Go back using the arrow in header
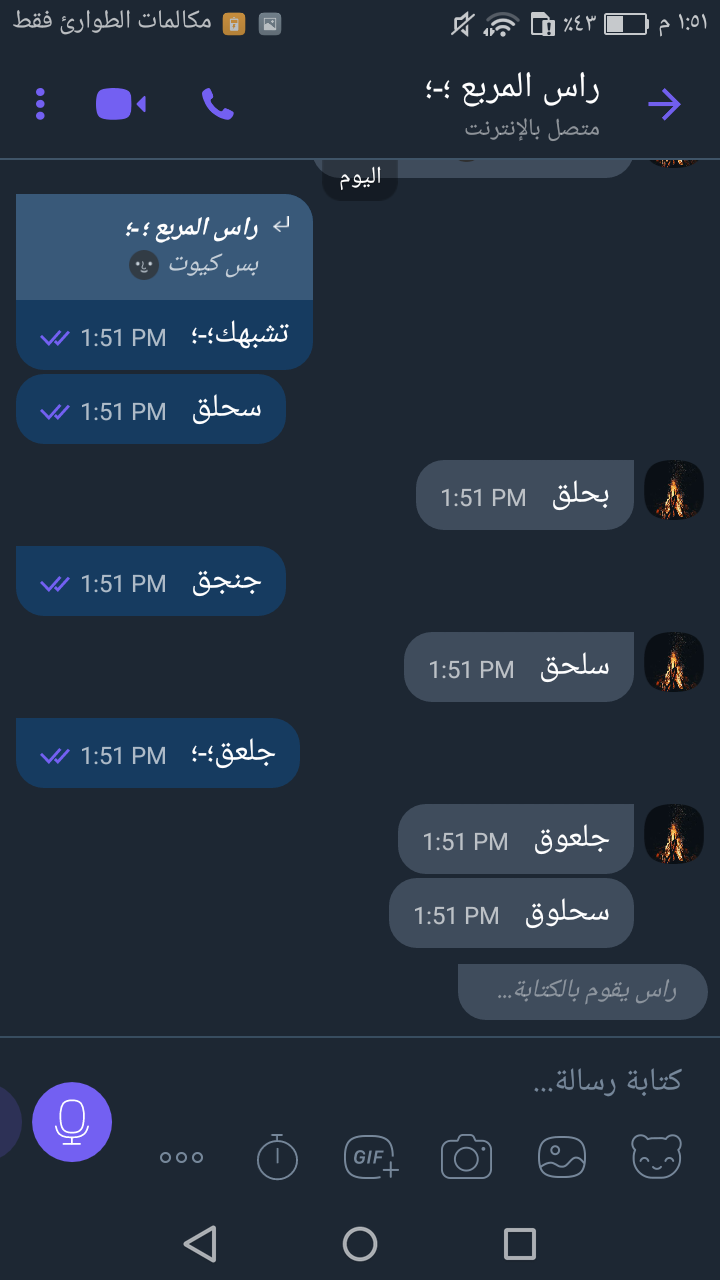 (664, 104)
